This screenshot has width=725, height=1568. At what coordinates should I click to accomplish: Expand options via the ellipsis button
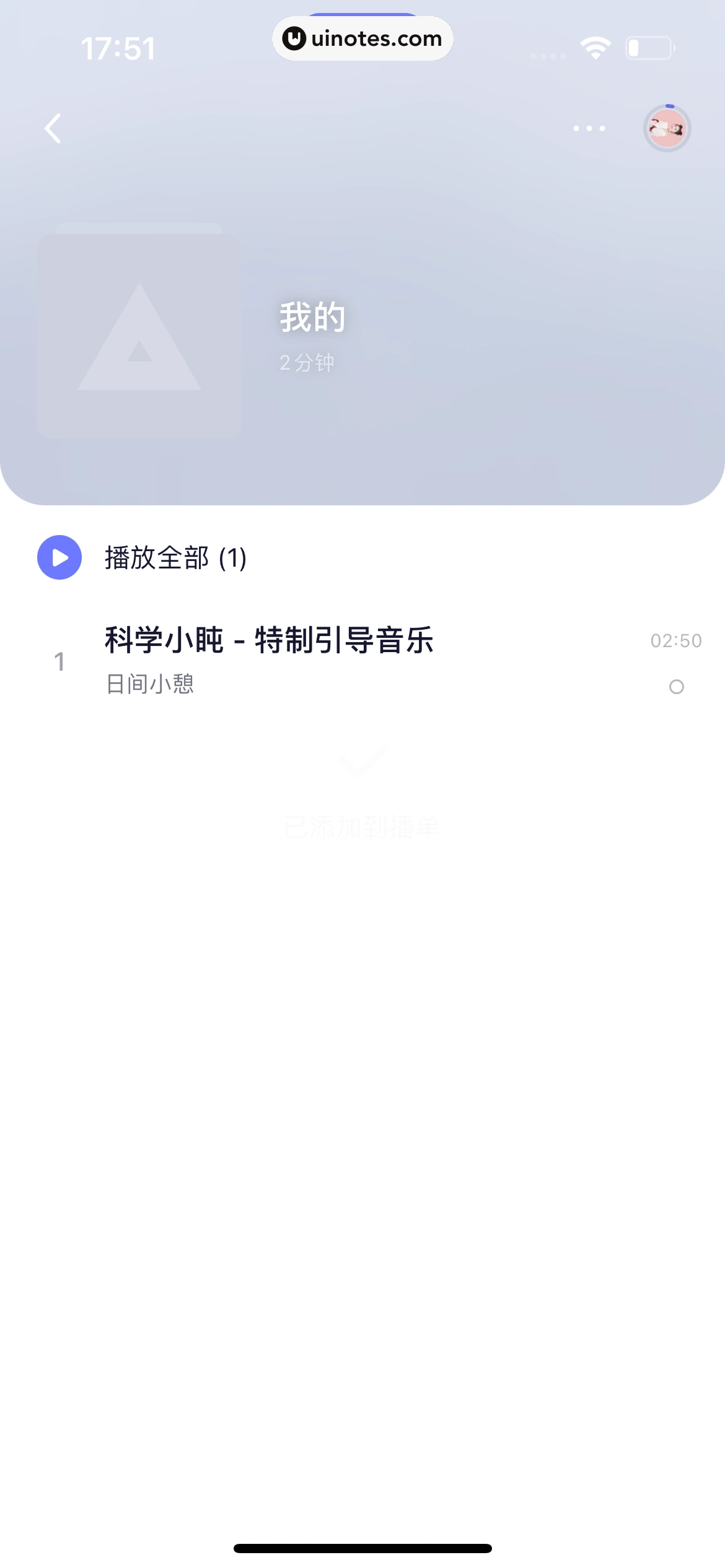tap(587, 128)
